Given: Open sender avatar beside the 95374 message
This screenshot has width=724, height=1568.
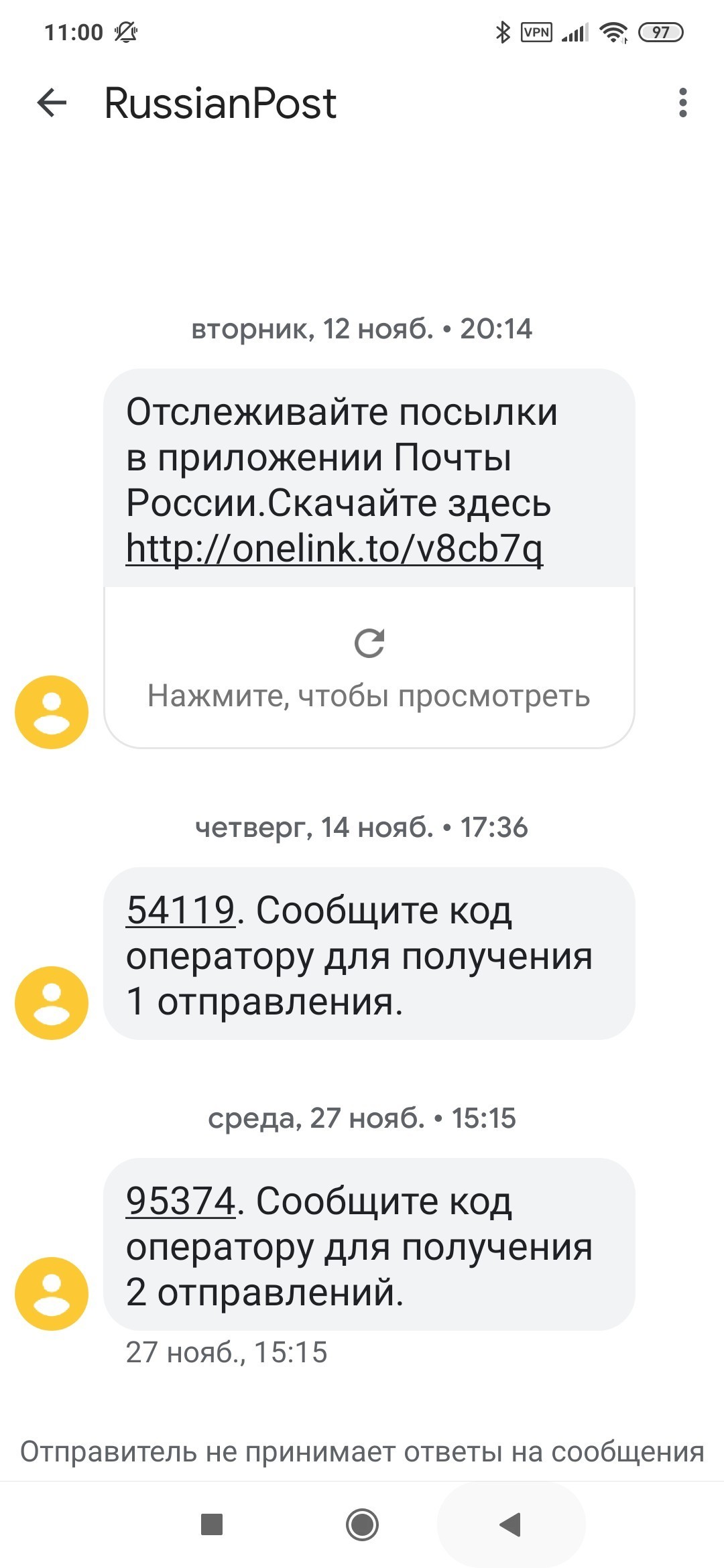Looking at the screenshot, I should pyautogui.click(x=52, y=1293).
